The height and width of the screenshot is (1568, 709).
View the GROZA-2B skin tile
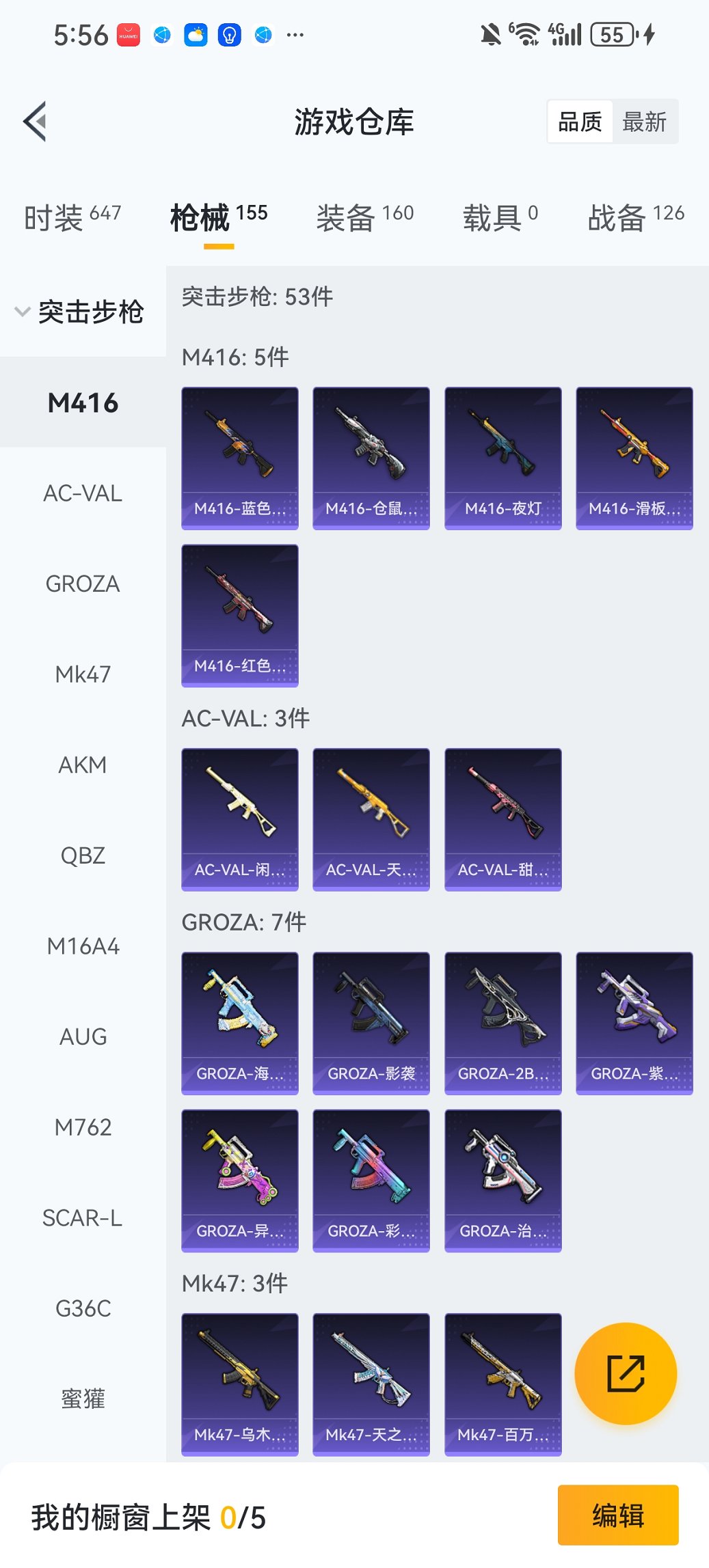[503, 1023]
